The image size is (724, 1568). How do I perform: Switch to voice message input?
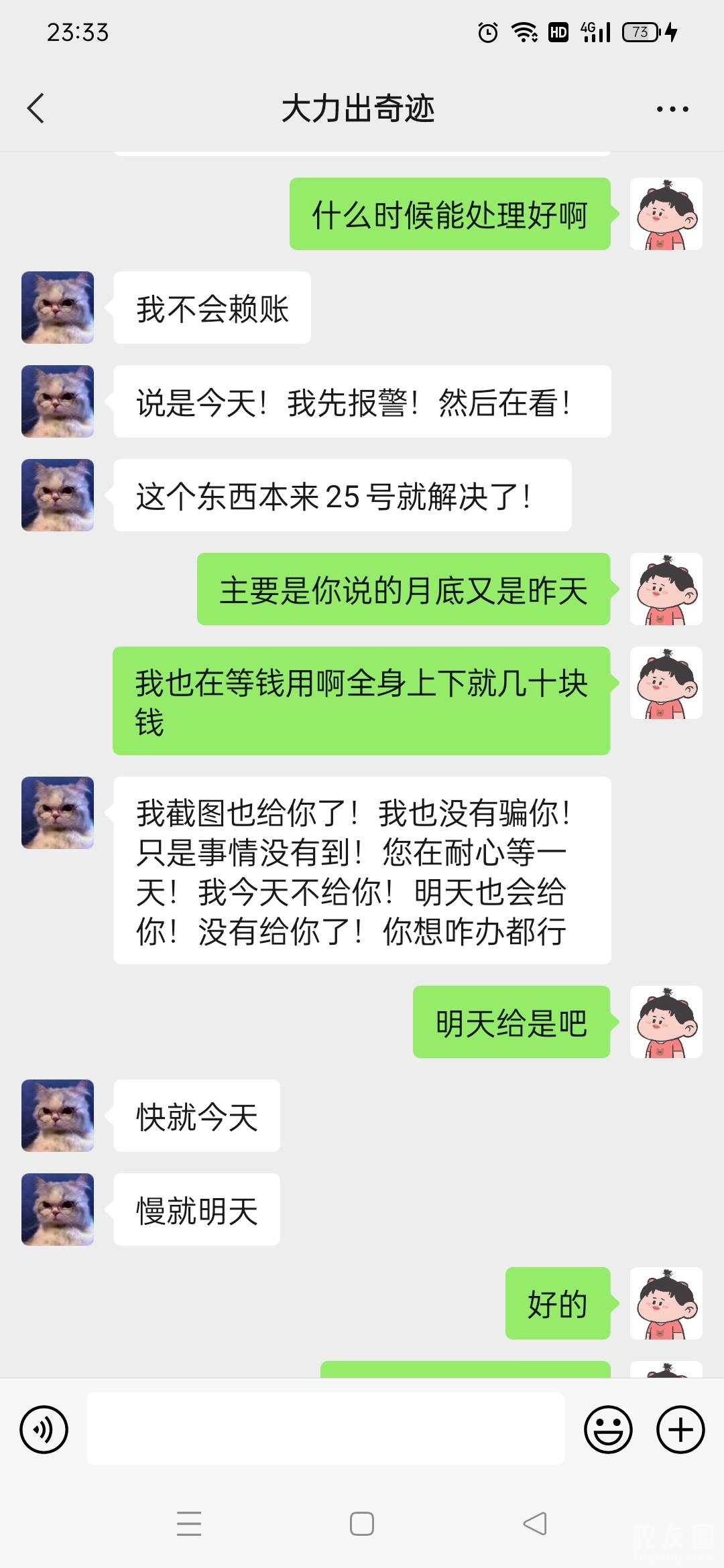pos(44,1429)
